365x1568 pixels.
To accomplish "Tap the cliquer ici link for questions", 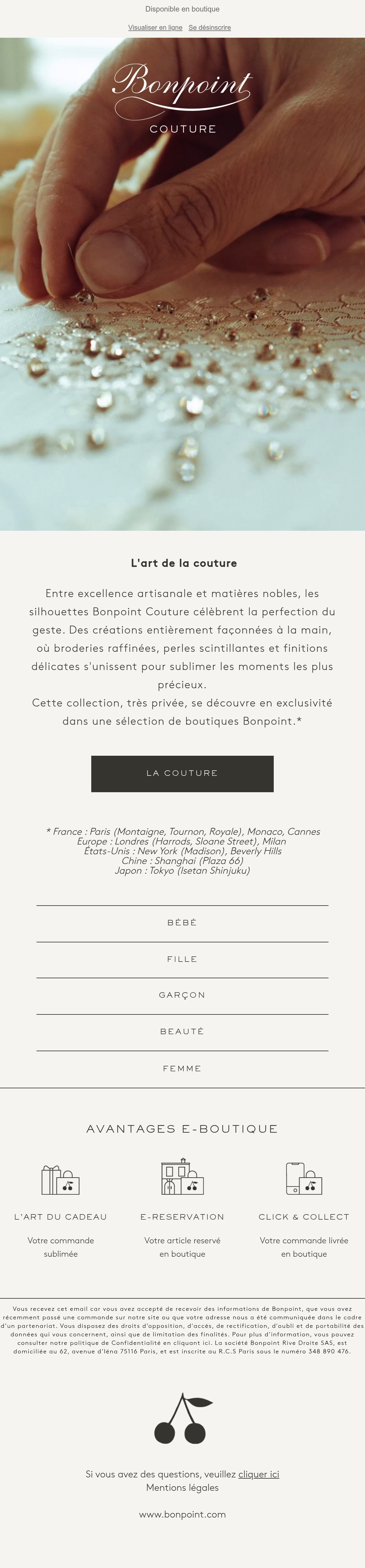I will [x=258, y=1474].
